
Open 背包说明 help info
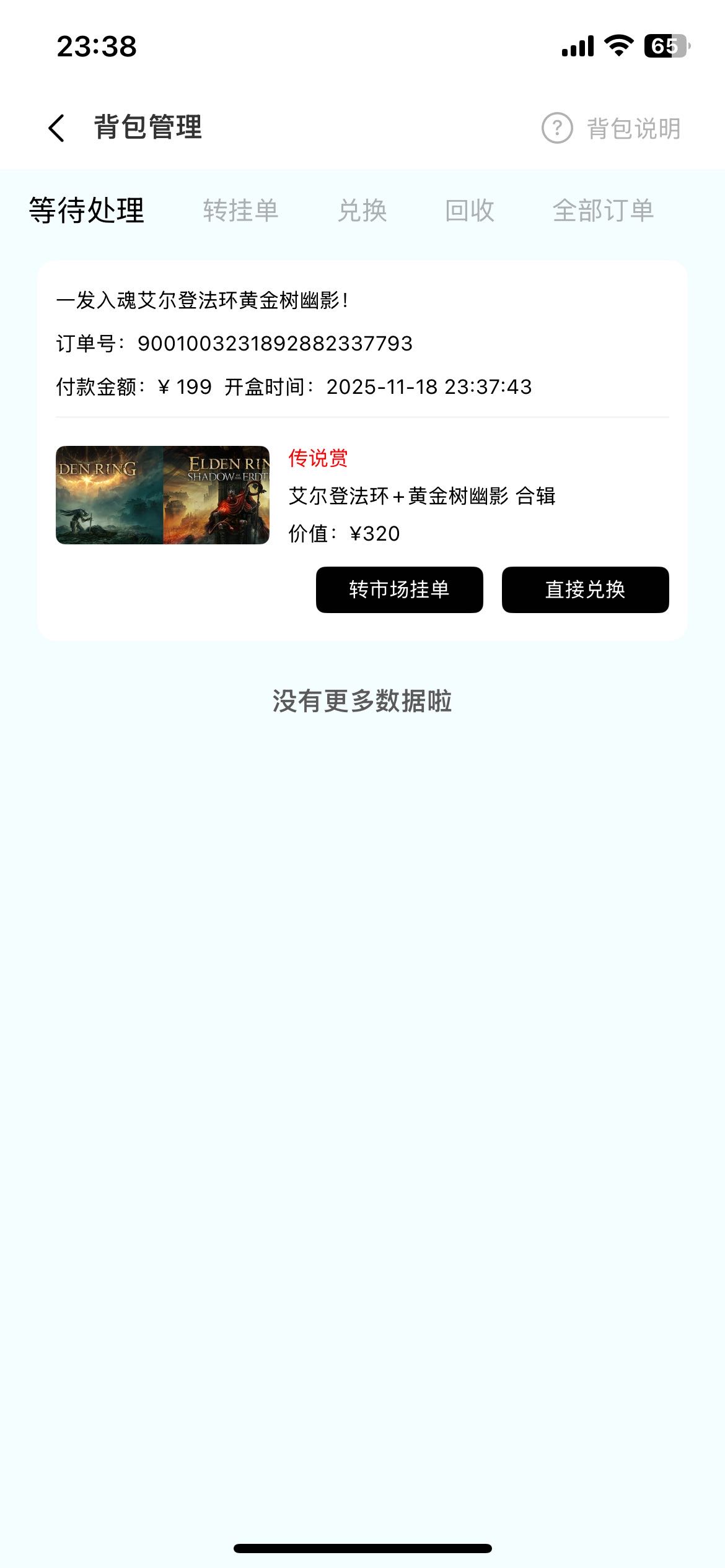click(611, 128)
